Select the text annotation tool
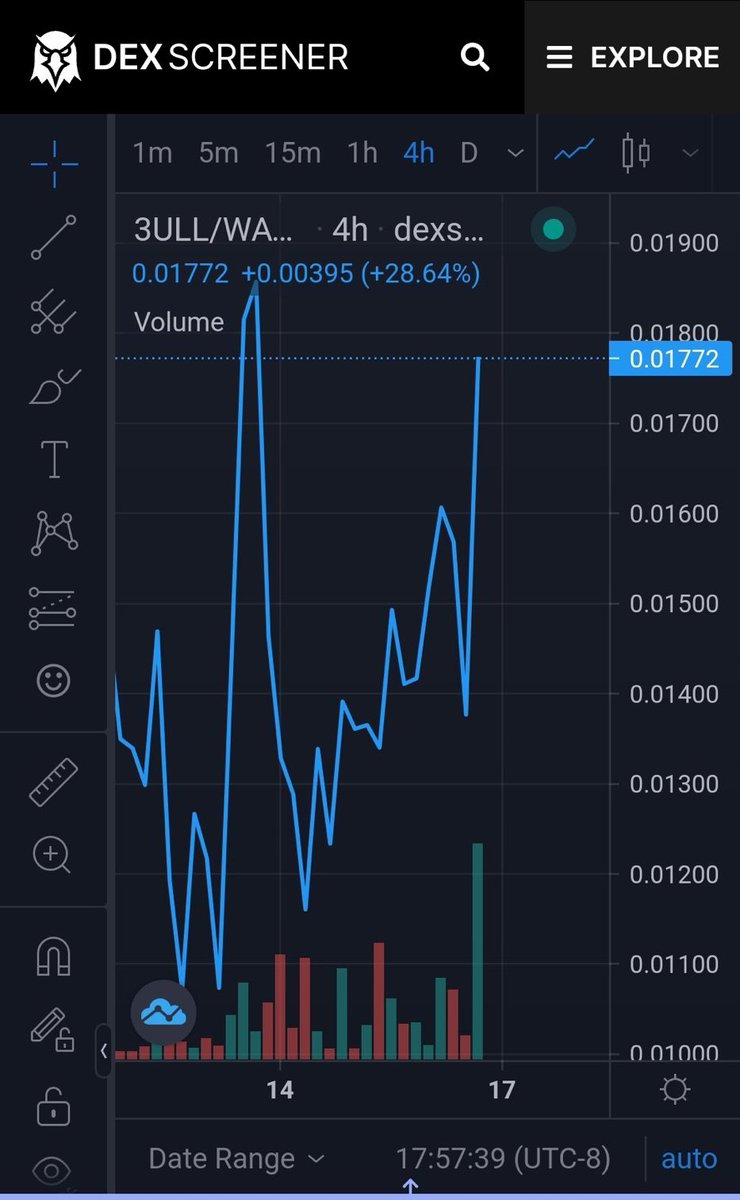Viewport: 740px width, 1200px height. [54, 459]
